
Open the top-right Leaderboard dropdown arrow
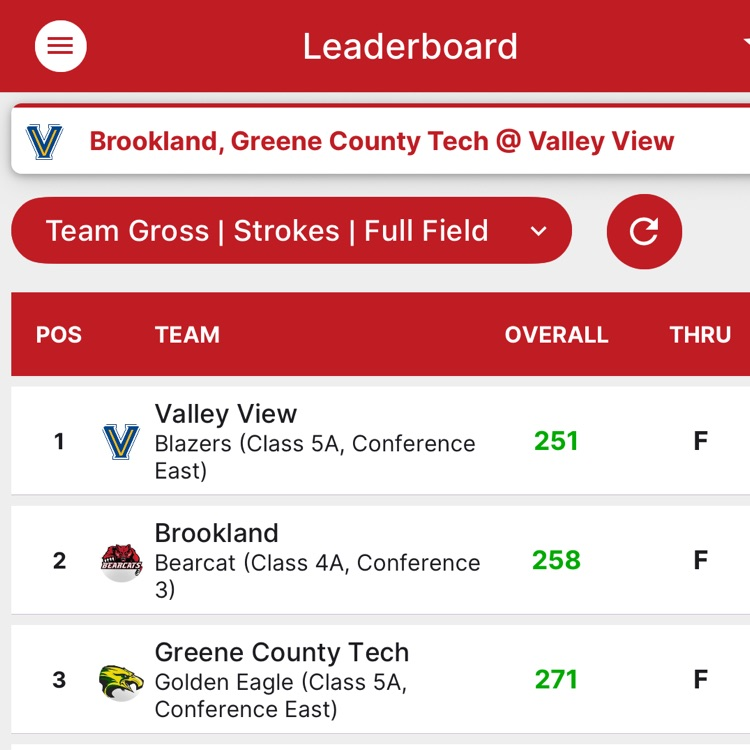[745, 43]
